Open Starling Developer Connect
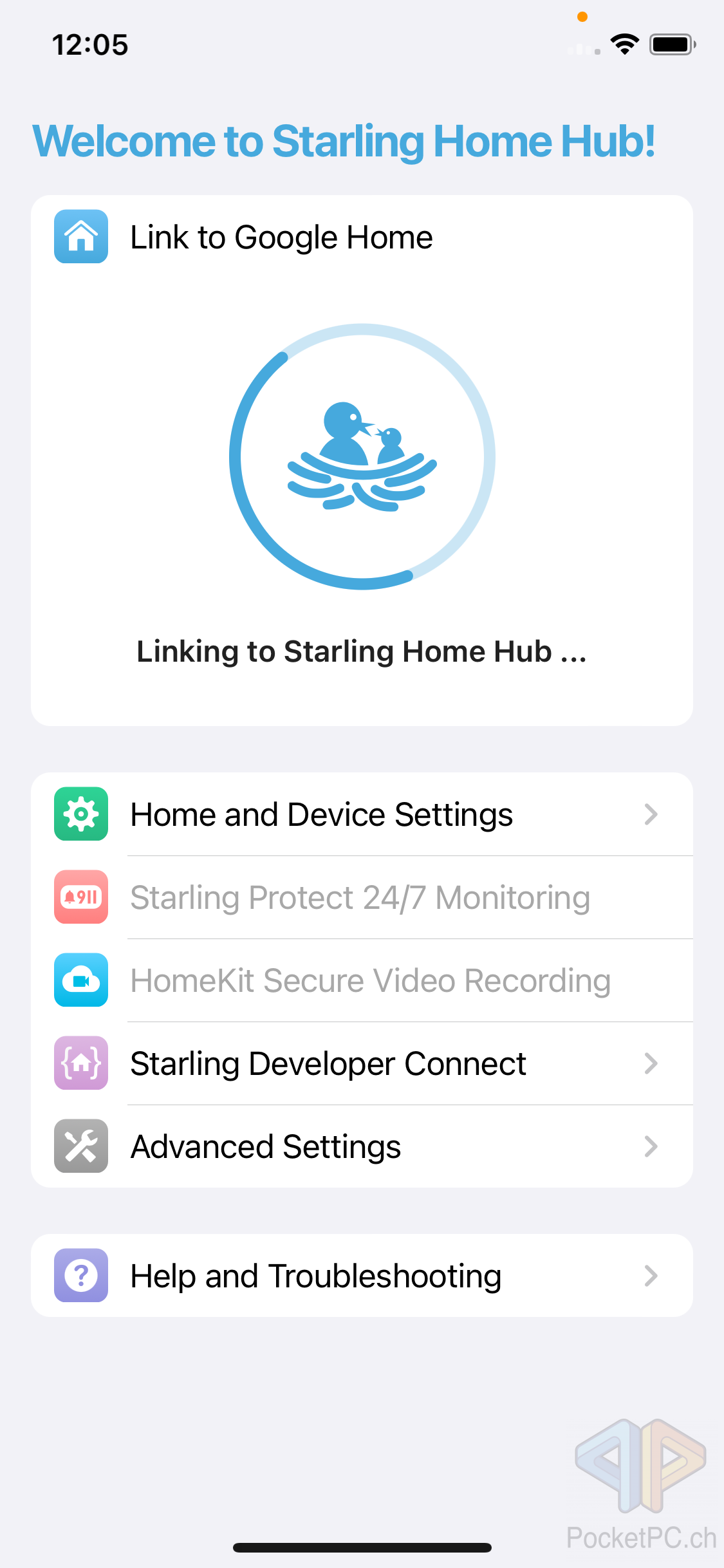The width and height of the screenshot is (724, 1568). (362, 1063)
